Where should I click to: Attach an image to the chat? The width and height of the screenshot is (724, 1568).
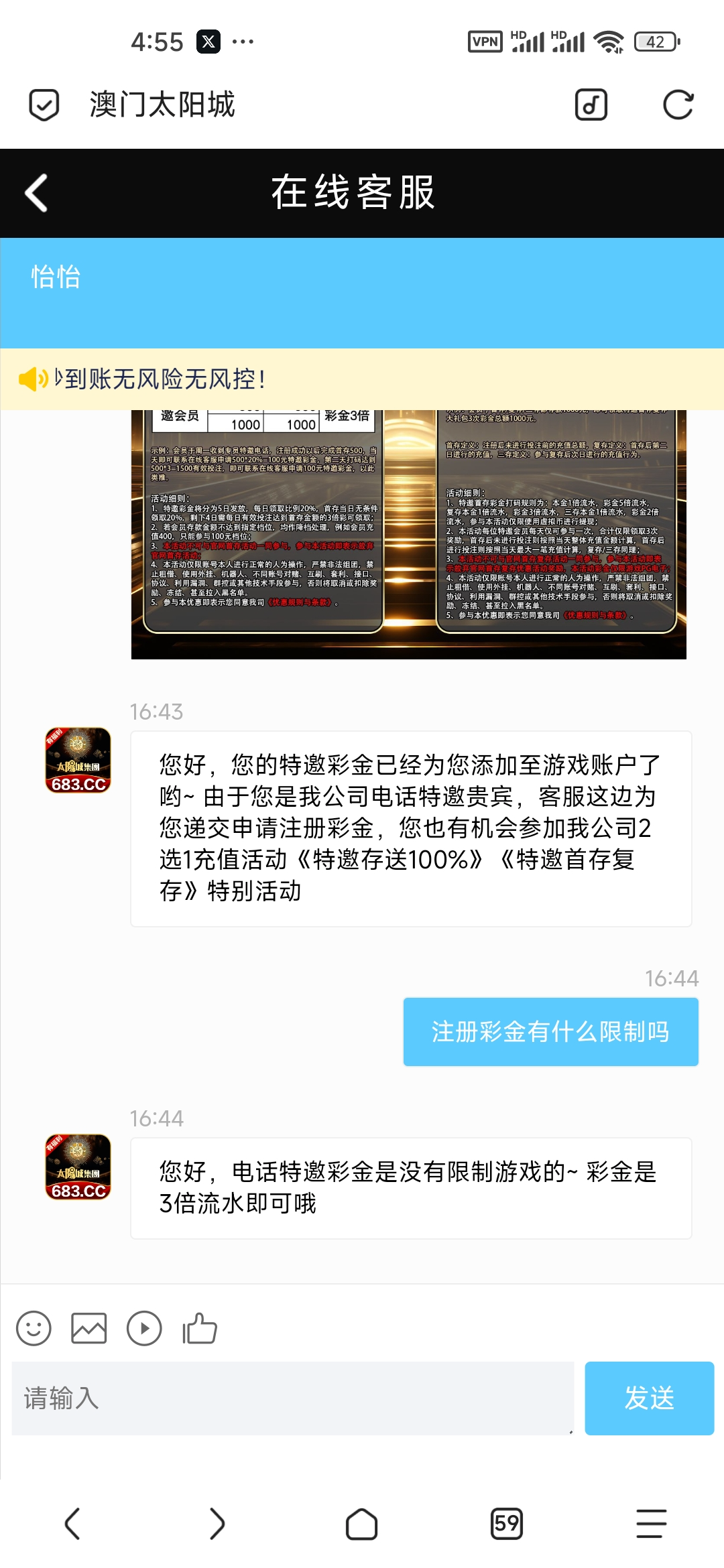89,1328
